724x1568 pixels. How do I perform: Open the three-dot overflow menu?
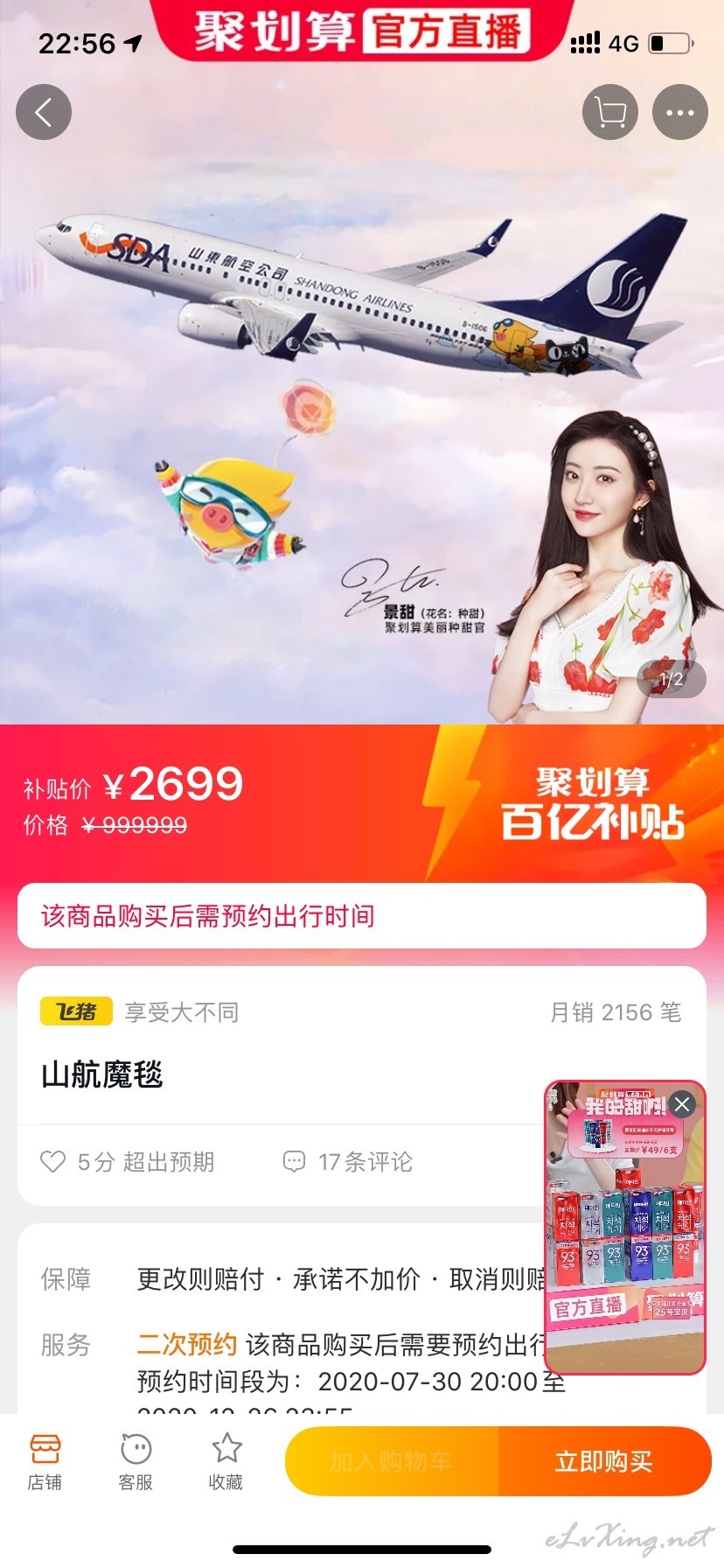click(680, 112)
